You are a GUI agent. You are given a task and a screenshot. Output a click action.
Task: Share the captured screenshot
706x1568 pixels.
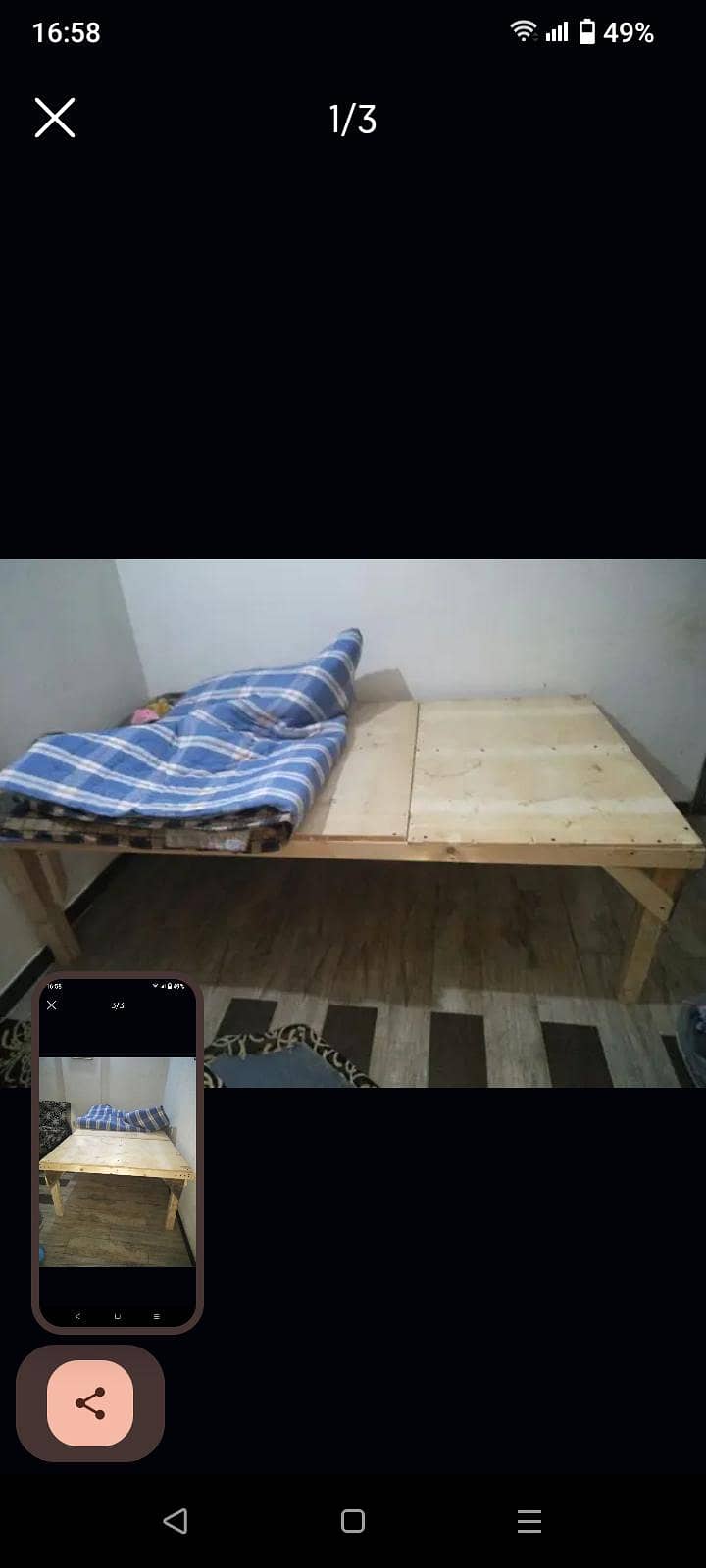(x=89, y=1403)
